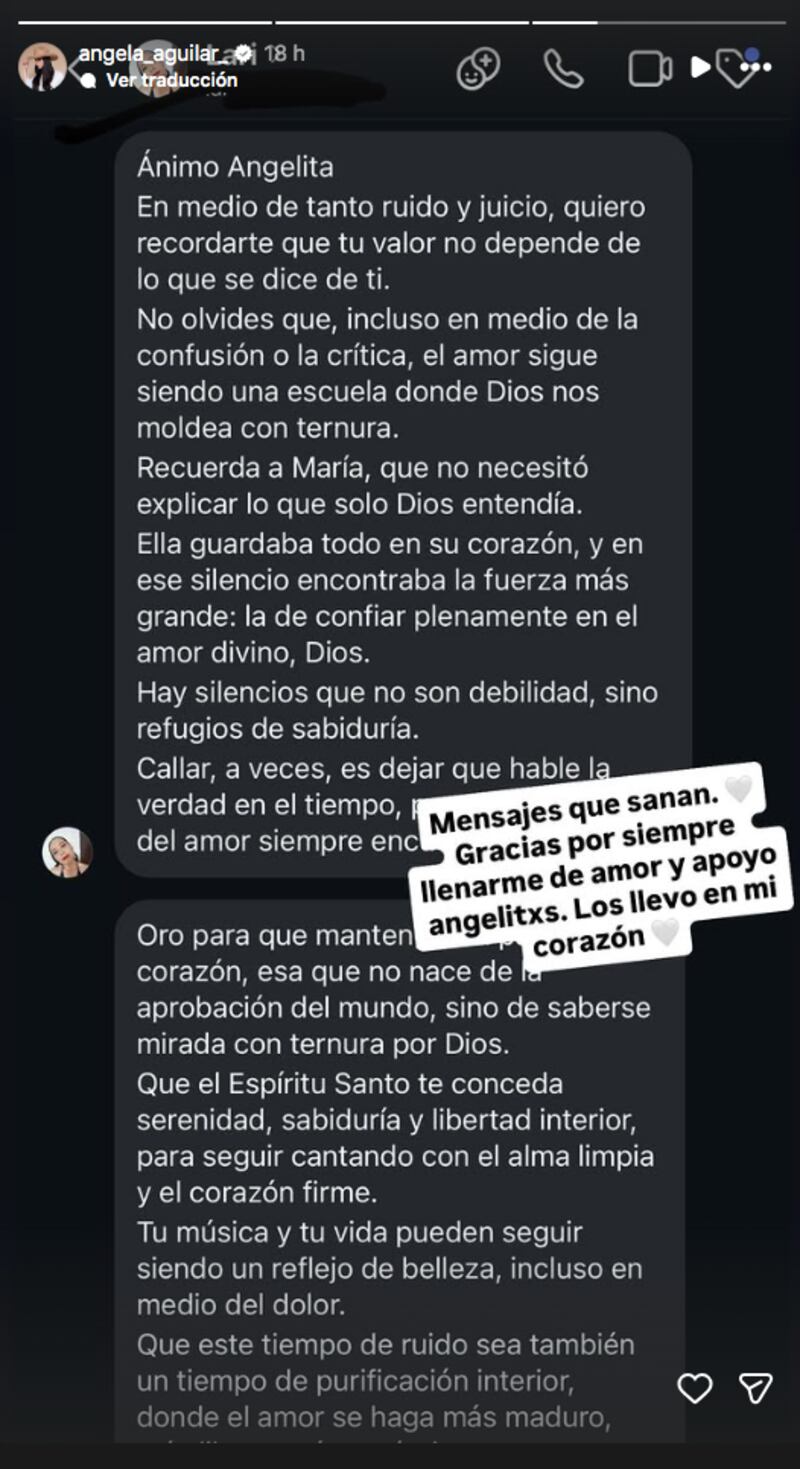Image resolution: width=800 pixels, height=1469 pixels.
Task: Tap the Ánimo Angelita message bubble
Action: pyautogui.click(x=400, y=450)
